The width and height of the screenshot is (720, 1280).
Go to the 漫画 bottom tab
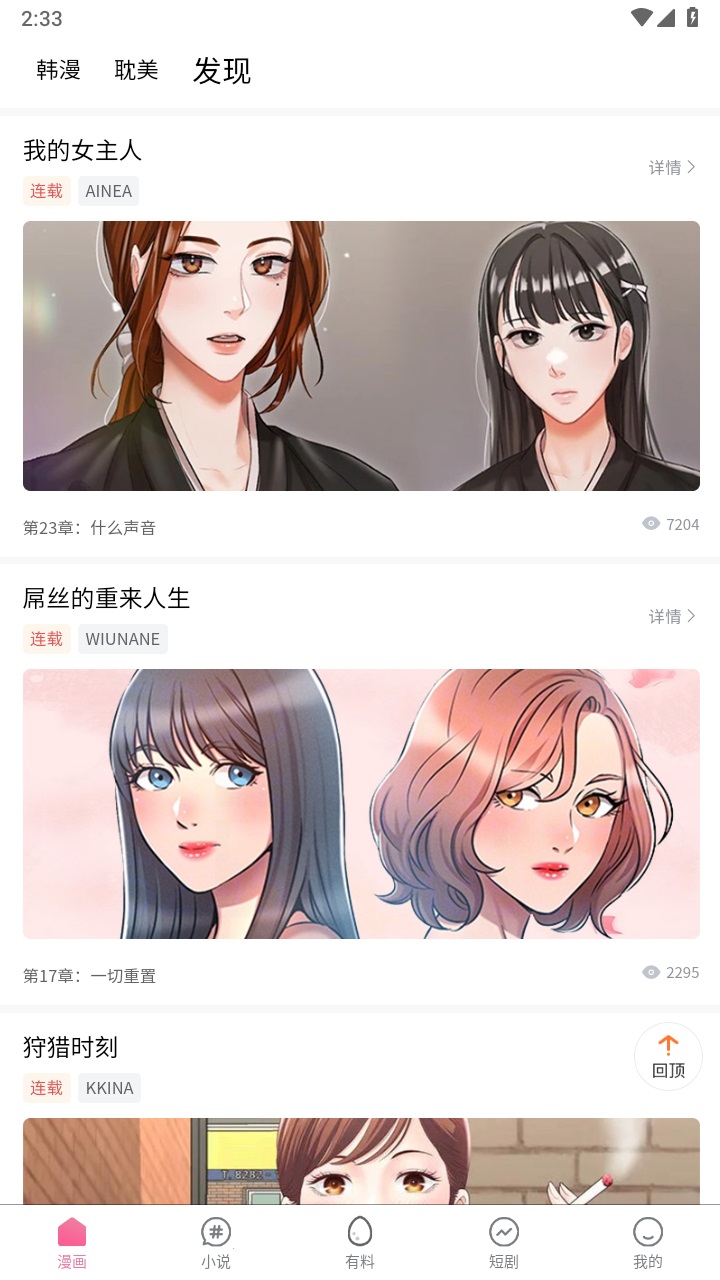(x=72, y=1243)
